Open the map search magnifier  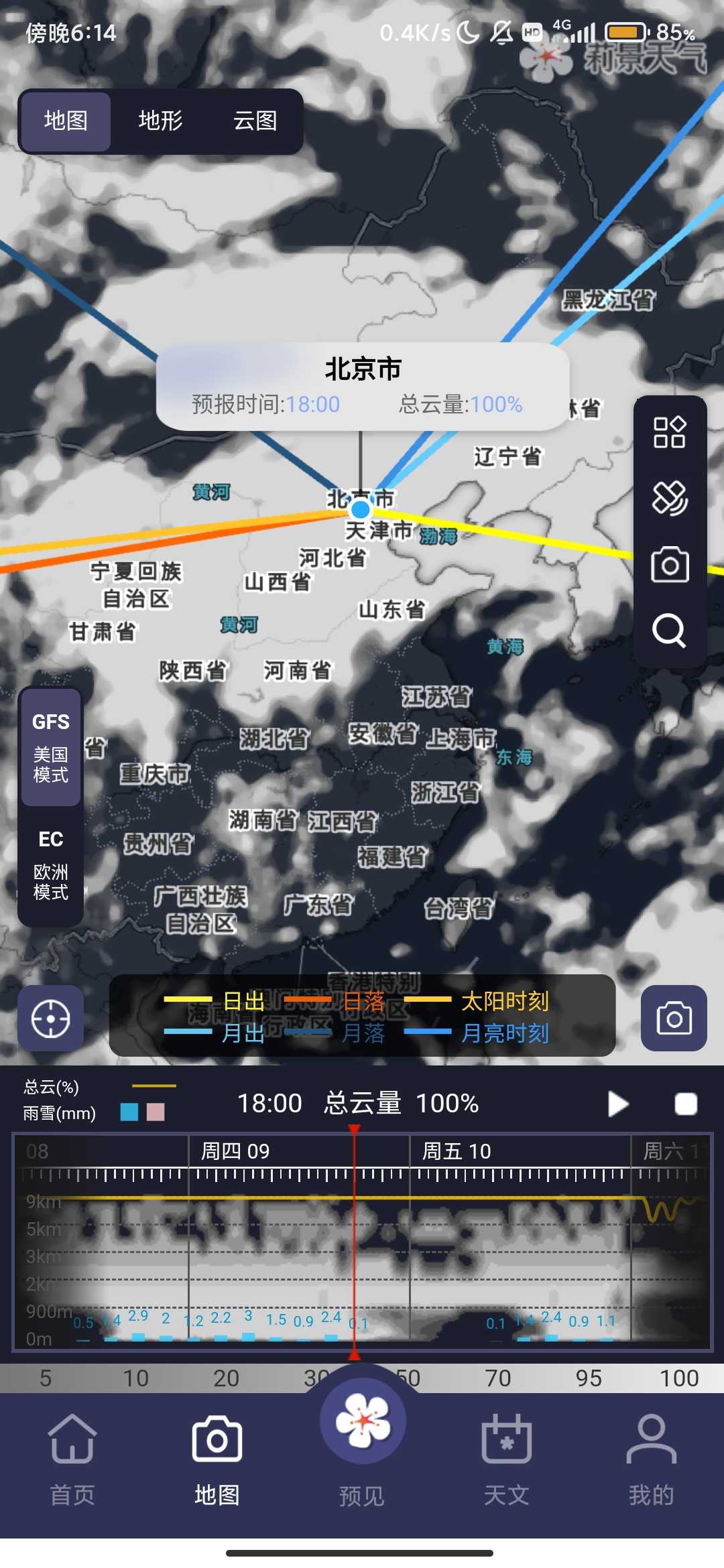pyautogui.click(x=669, y=630)
